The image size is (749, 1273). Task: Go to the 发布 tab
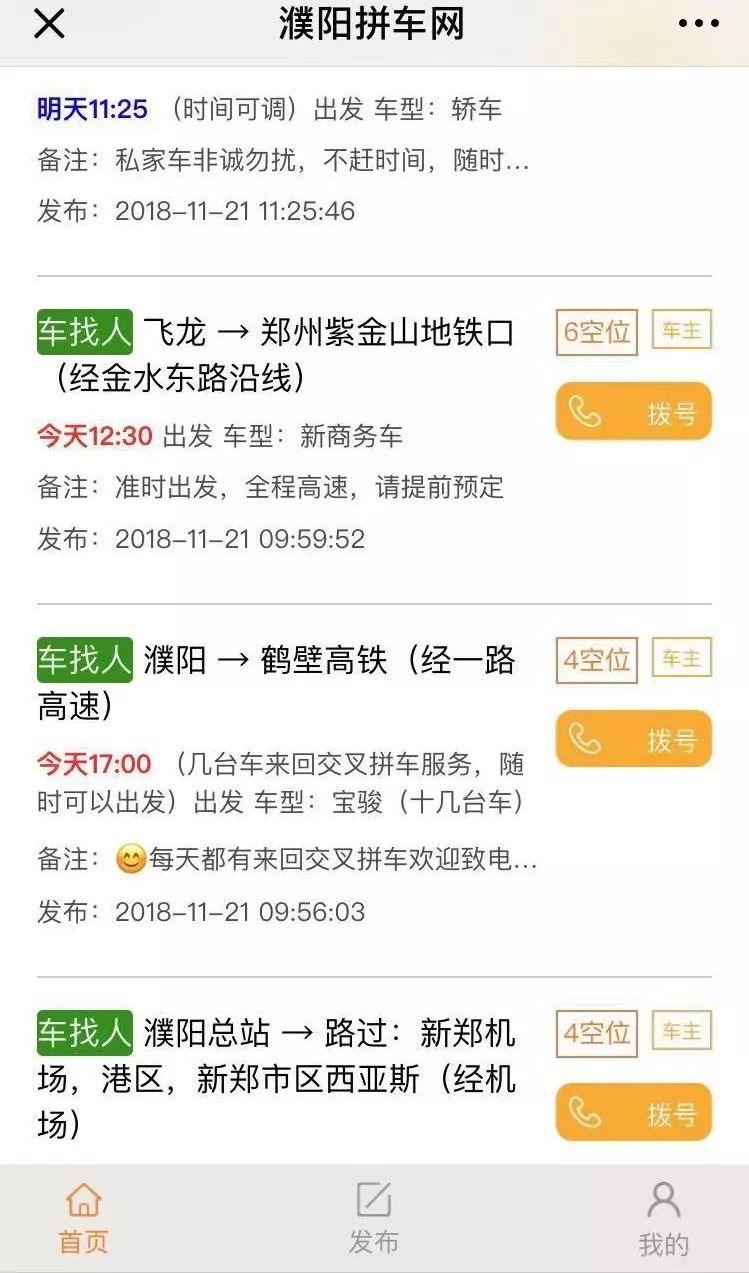coord(374,1219)
